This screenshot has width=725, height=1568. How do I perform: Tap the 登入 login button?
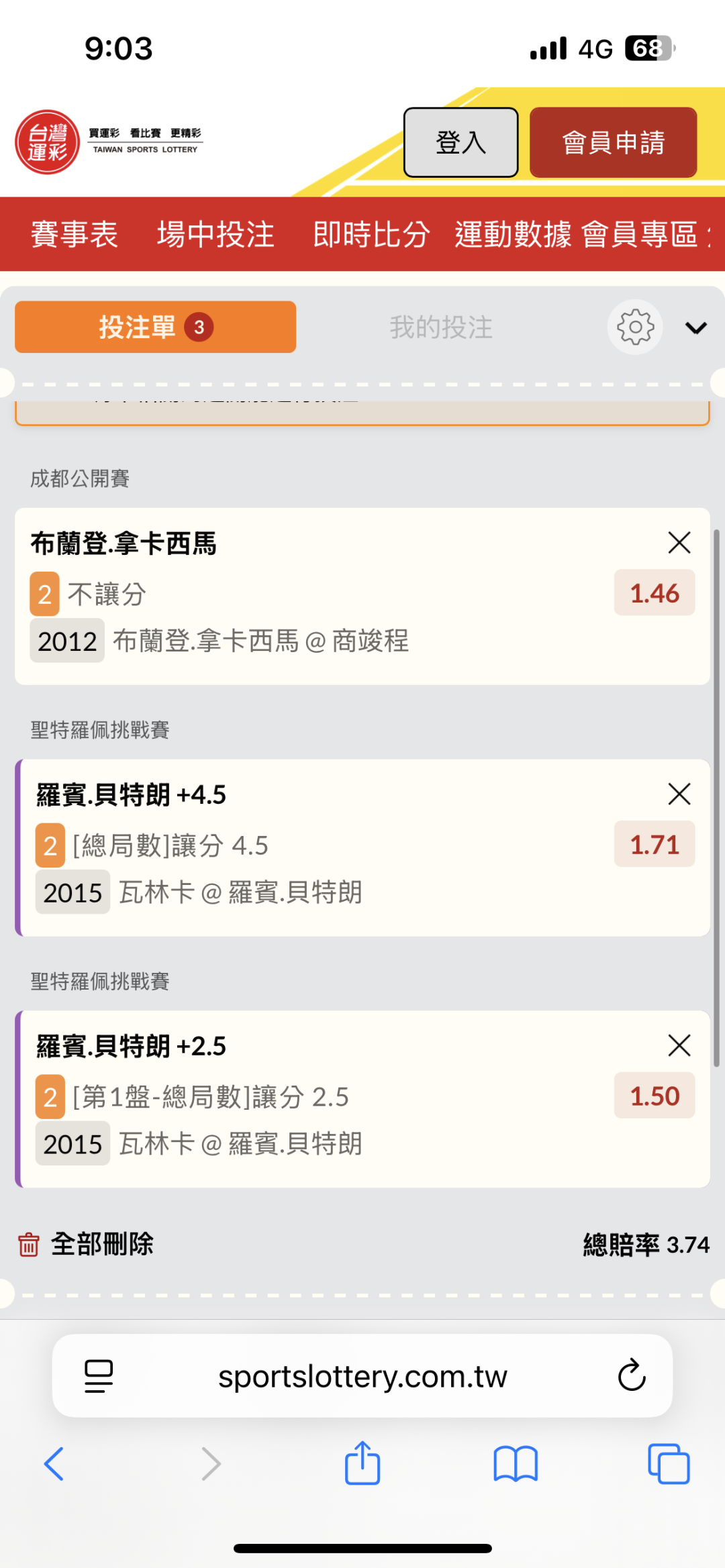(x=461, y=142)
